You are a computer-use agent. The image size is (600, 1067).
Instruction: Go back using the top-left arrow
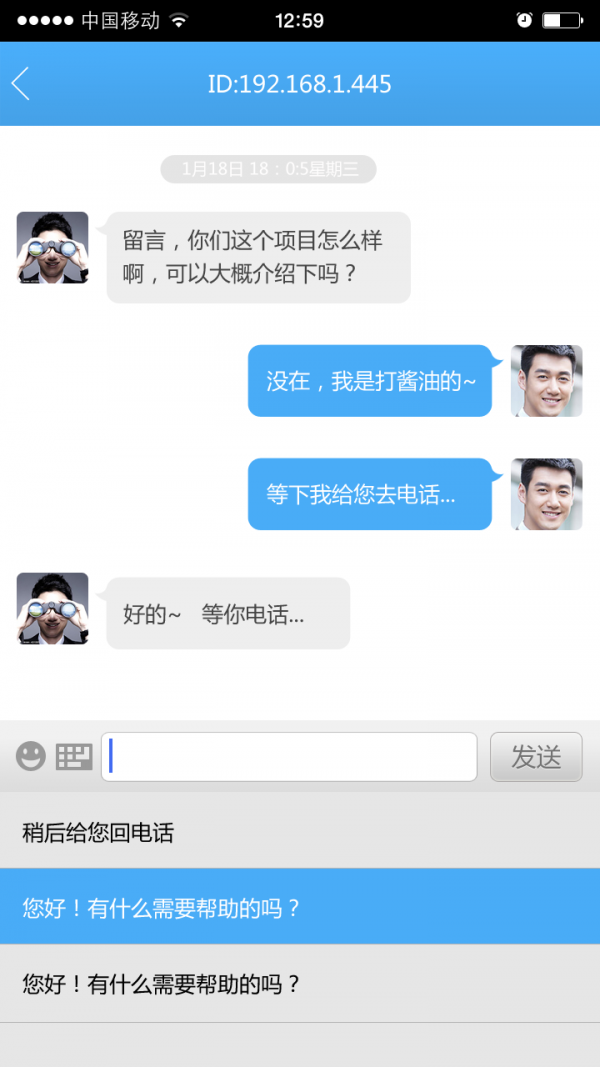click(x=21, y=84)
